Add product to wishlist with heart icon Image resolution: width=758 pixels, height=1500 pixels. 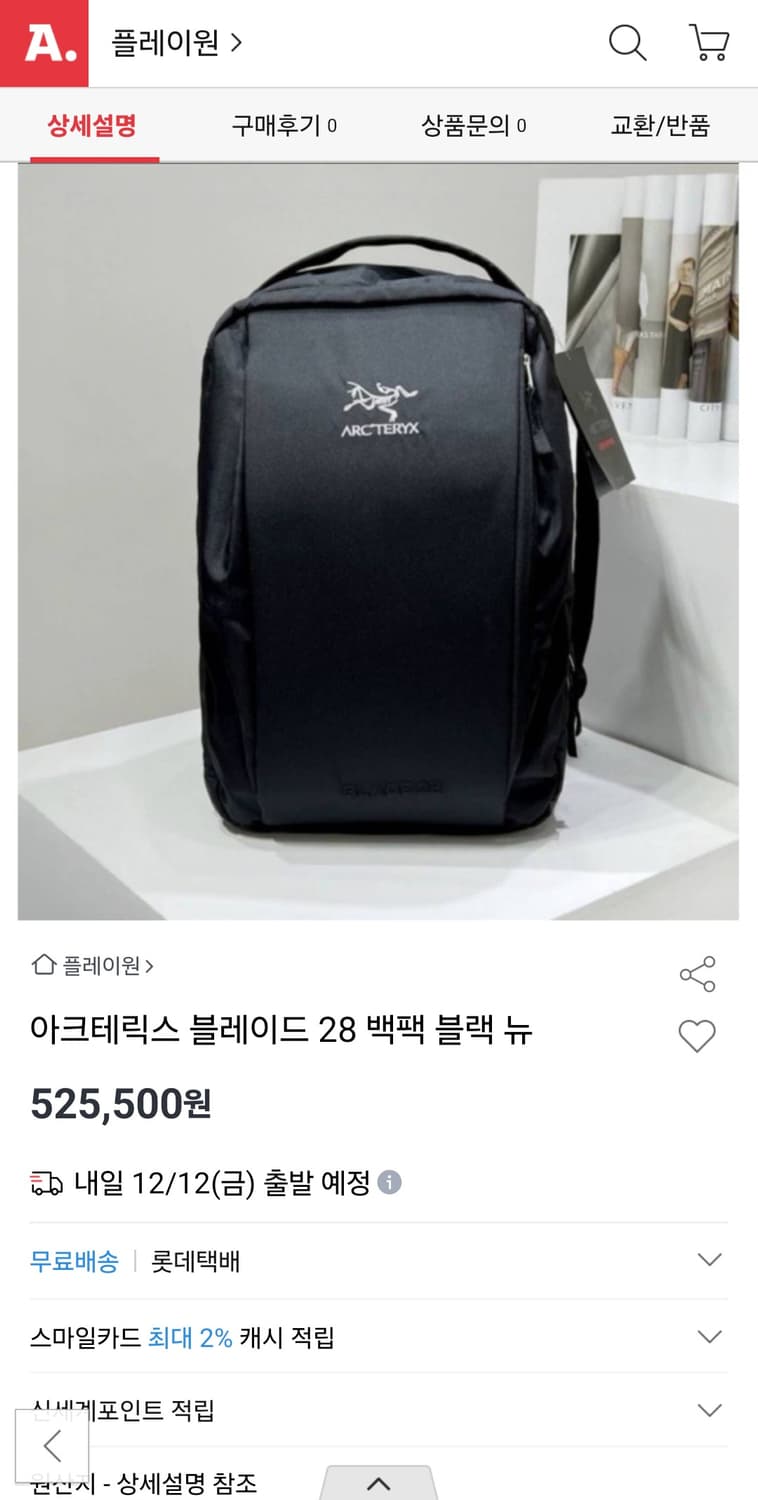tap(697, 1037)
